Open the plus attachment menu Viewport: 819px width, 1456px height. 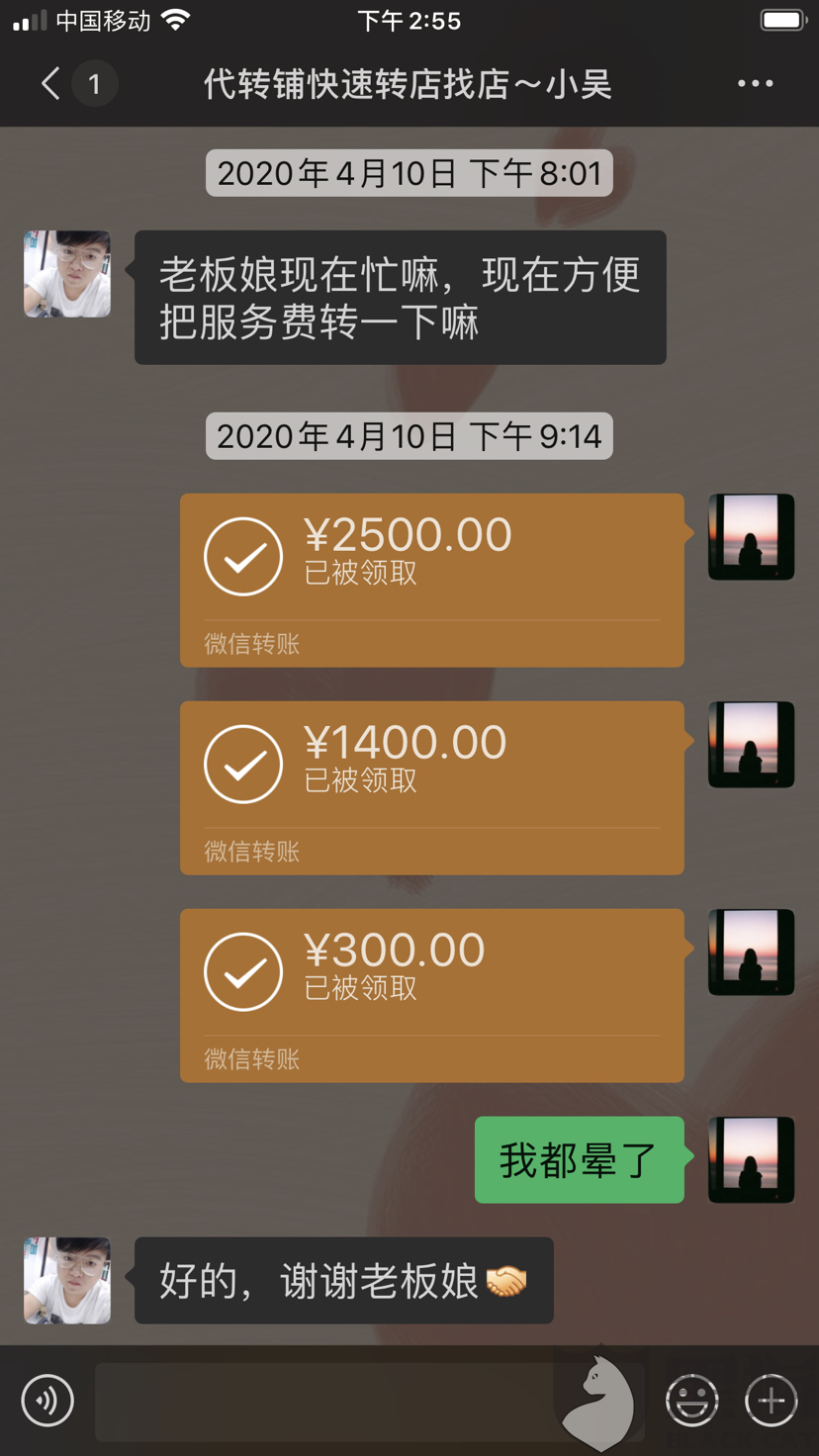(771, 1401)
